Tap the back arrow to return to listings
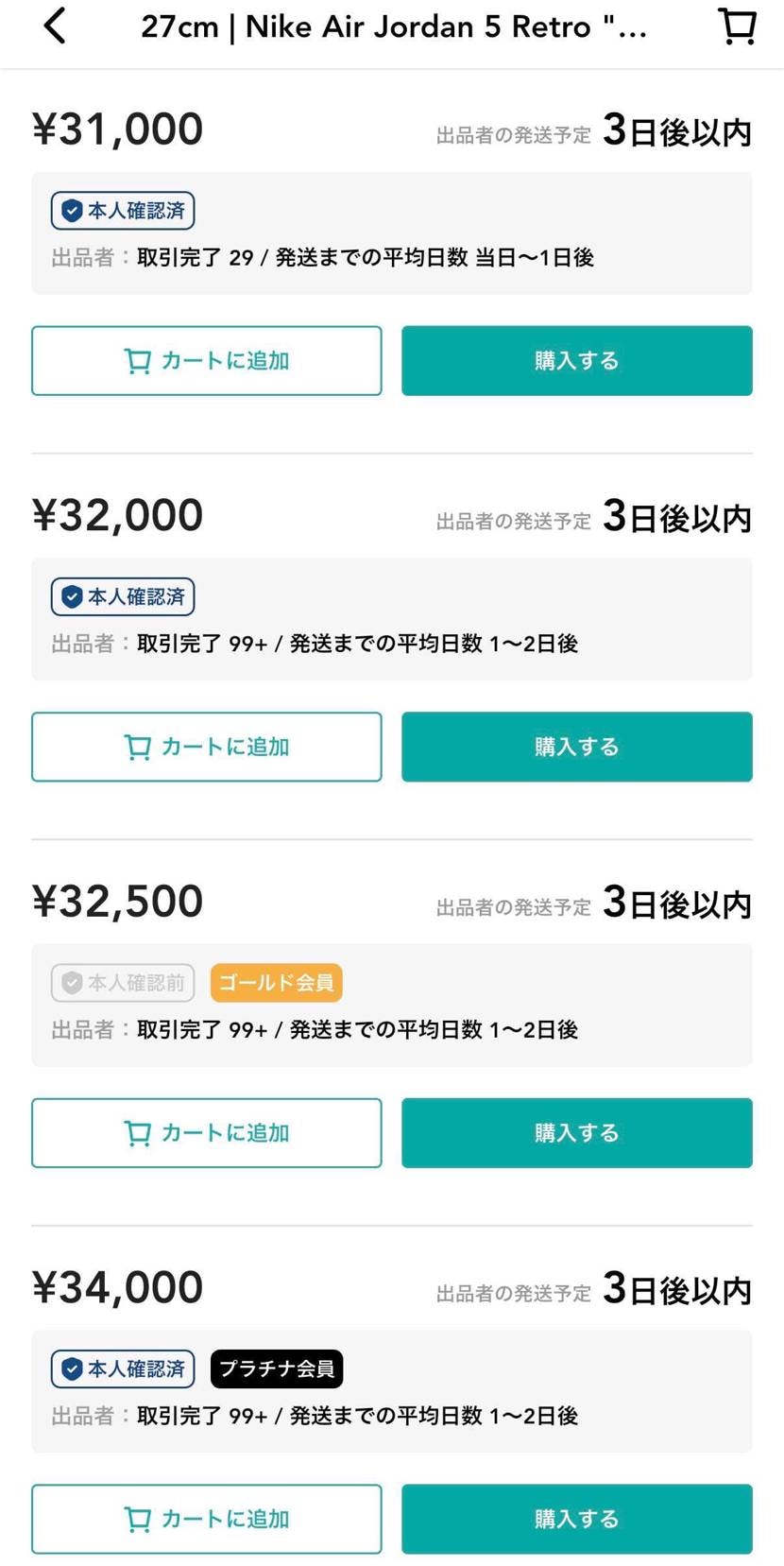The height and width of the screenshot is (1566, 784). click(x=55, y=26)
